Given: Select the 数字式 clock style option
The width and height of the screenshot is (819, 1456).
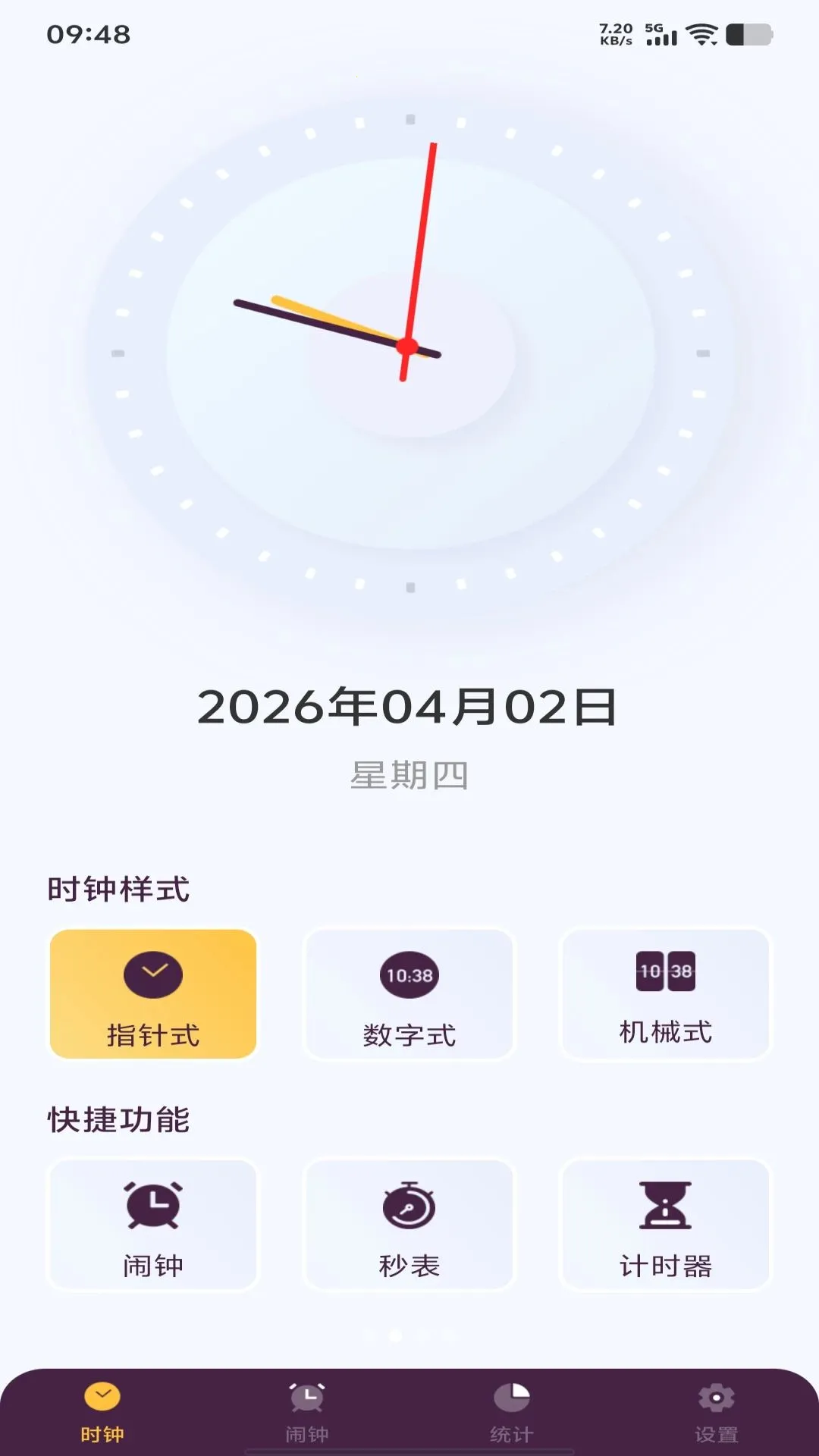Looking at the screenshot, I should tap(409, 993).
